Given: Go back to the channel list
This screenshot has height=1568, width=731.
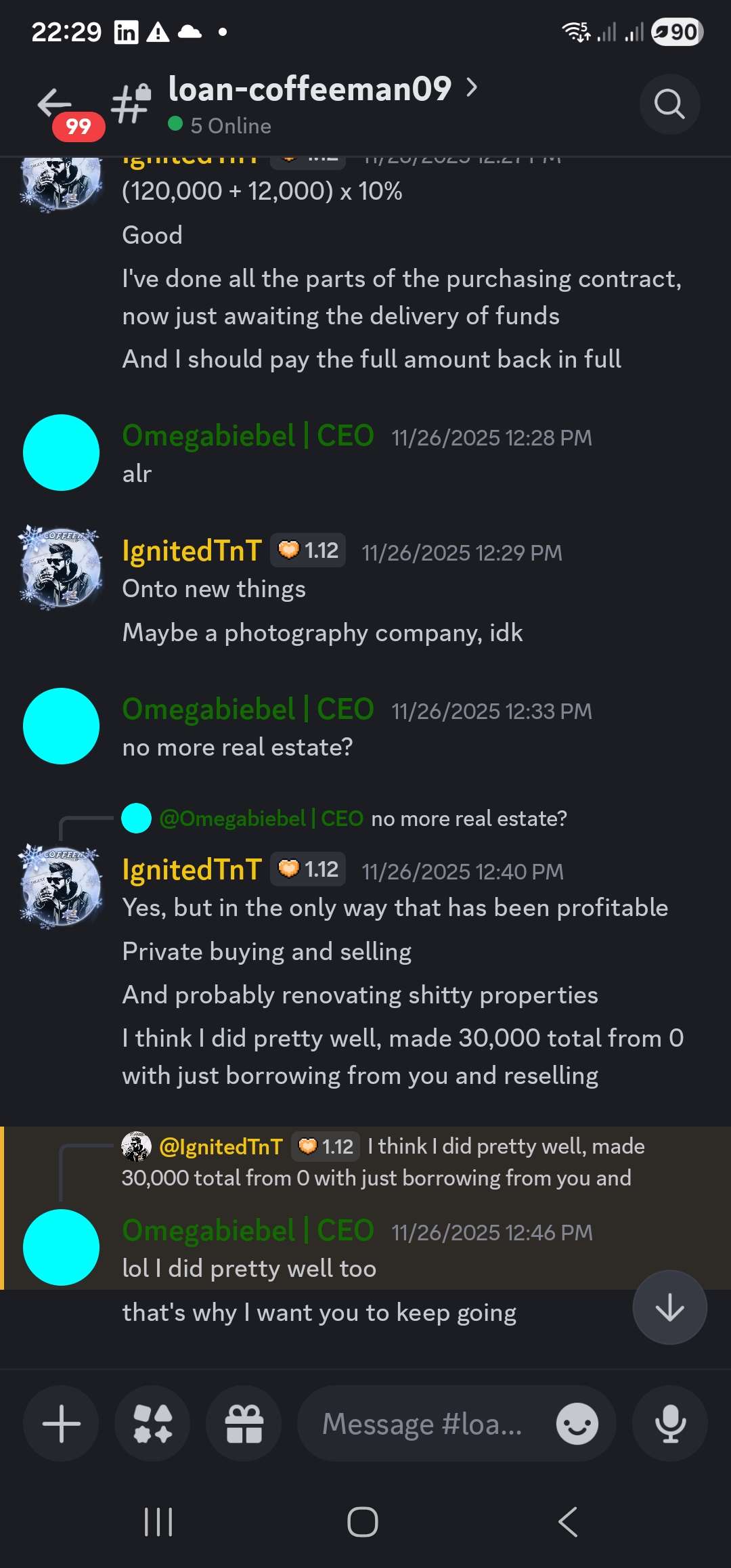Looking at the screenshot, I should (54, 104).
